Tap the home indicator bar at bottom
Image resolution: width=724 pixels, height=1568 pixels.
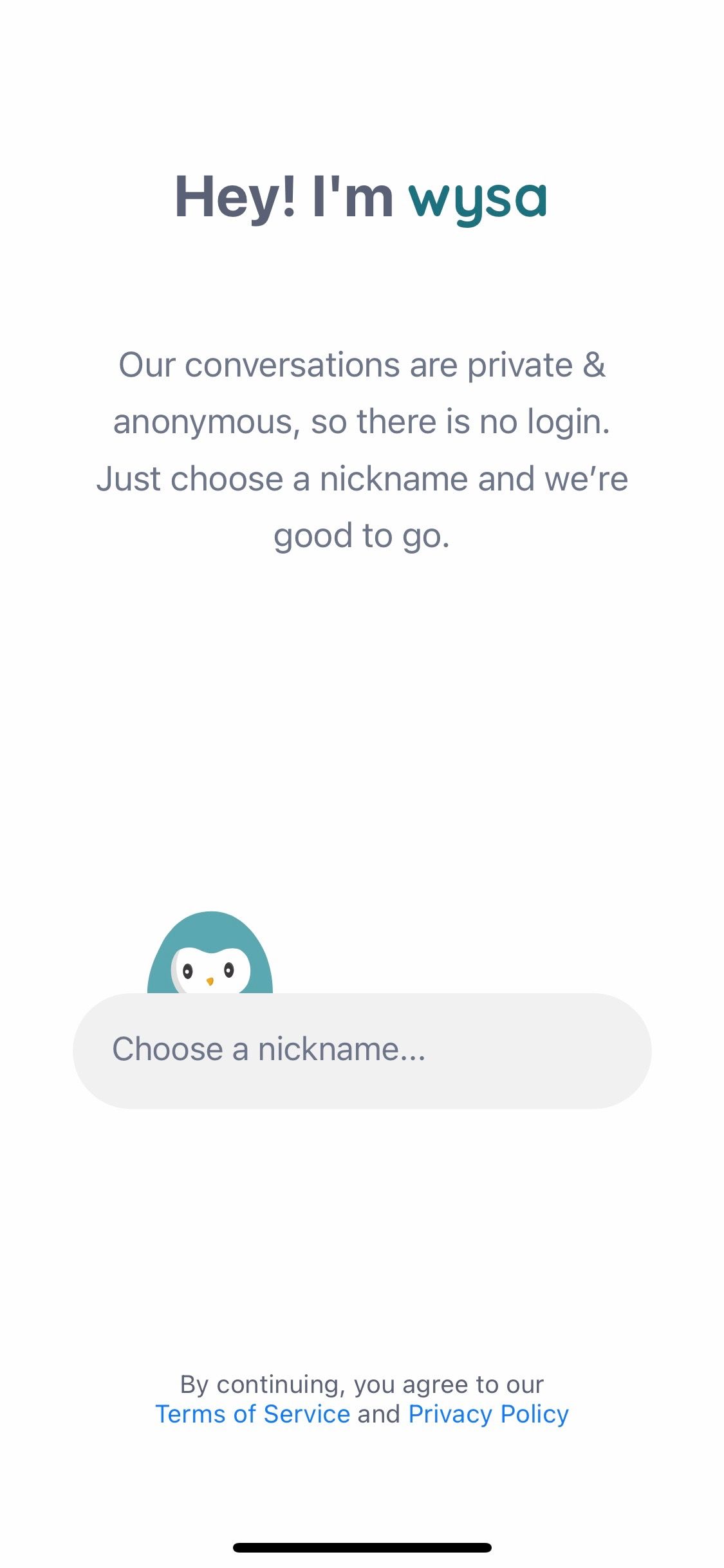point(362,1547)
